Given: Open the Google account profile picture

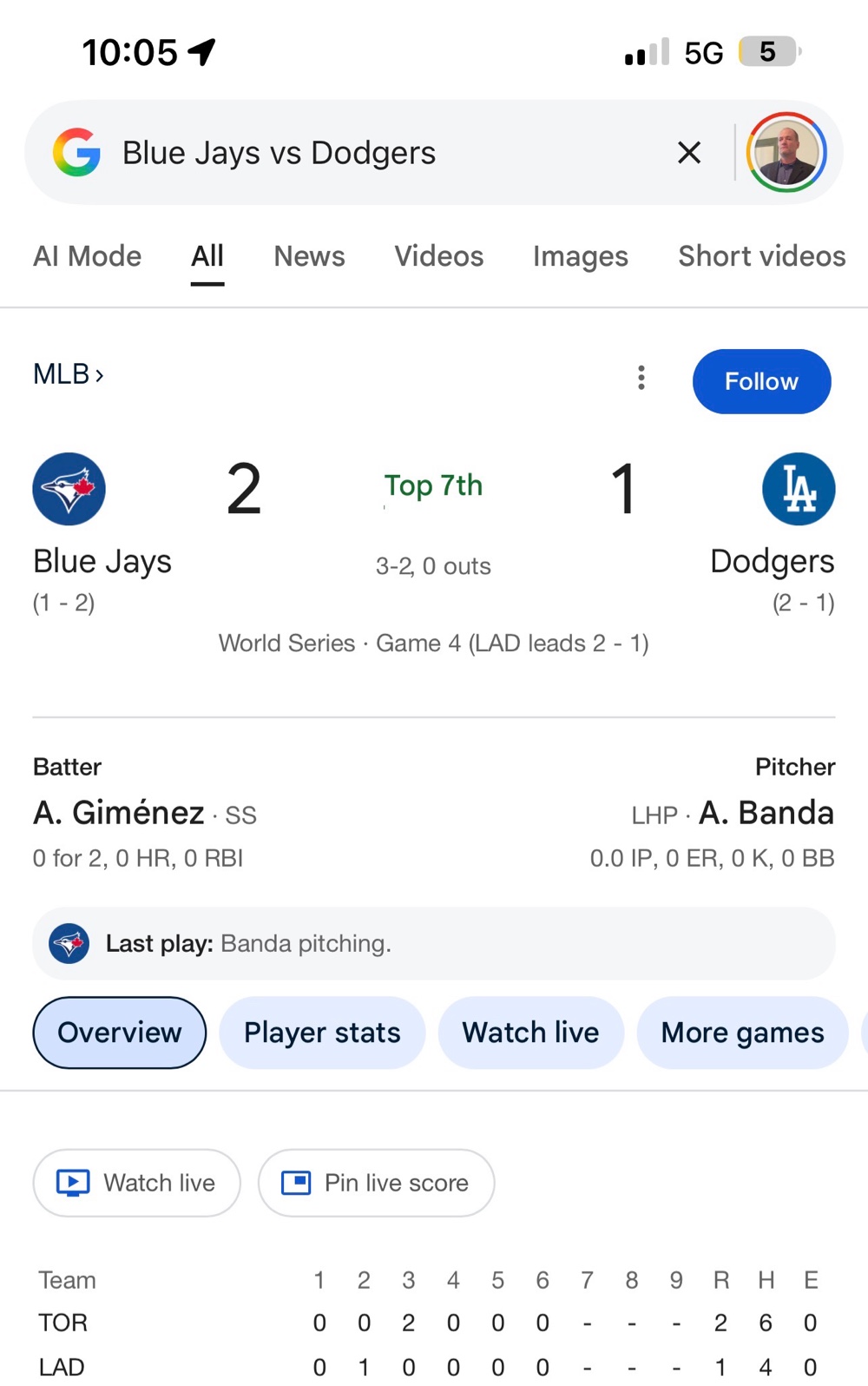Looking at the screenshot, I should [x=786, y=153].
